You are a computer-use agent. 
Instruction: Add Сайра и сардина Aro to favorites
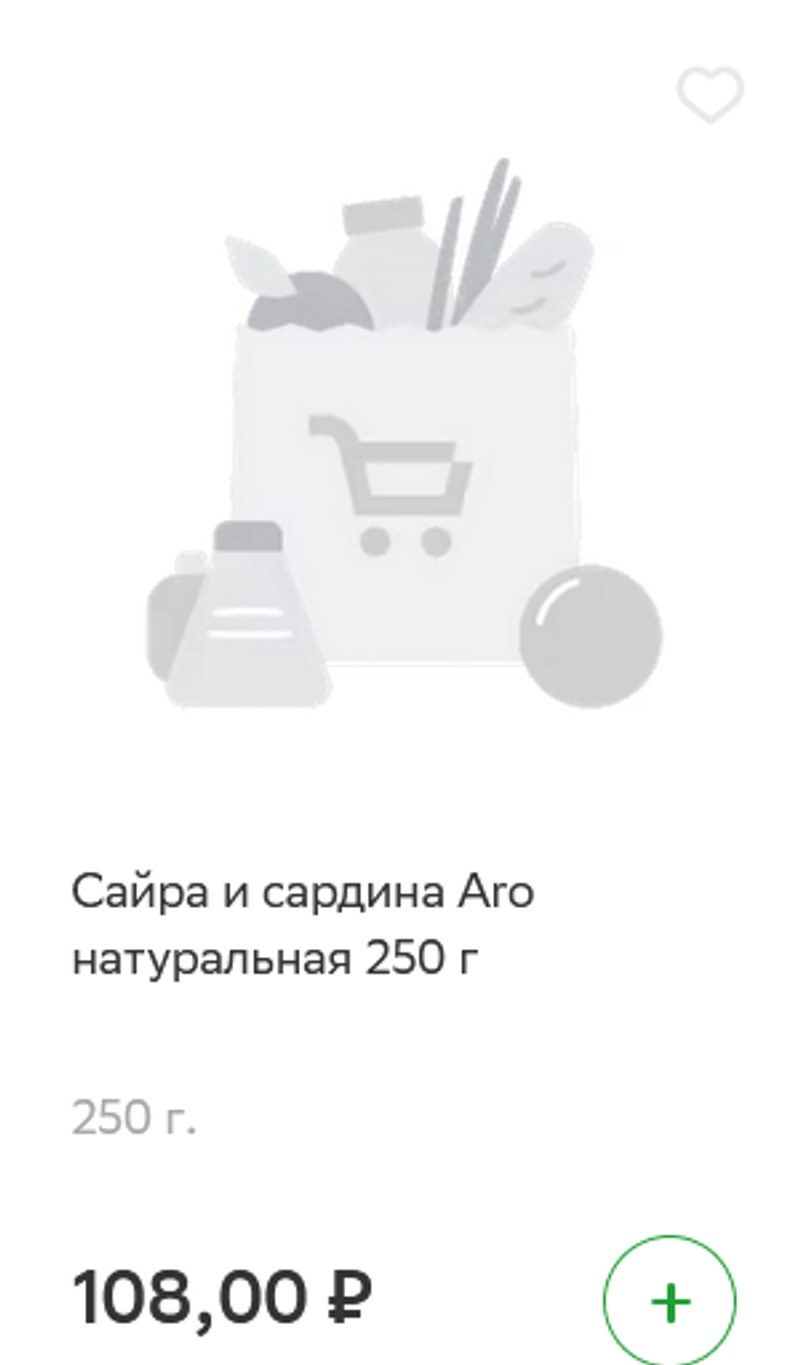[710, 95]
